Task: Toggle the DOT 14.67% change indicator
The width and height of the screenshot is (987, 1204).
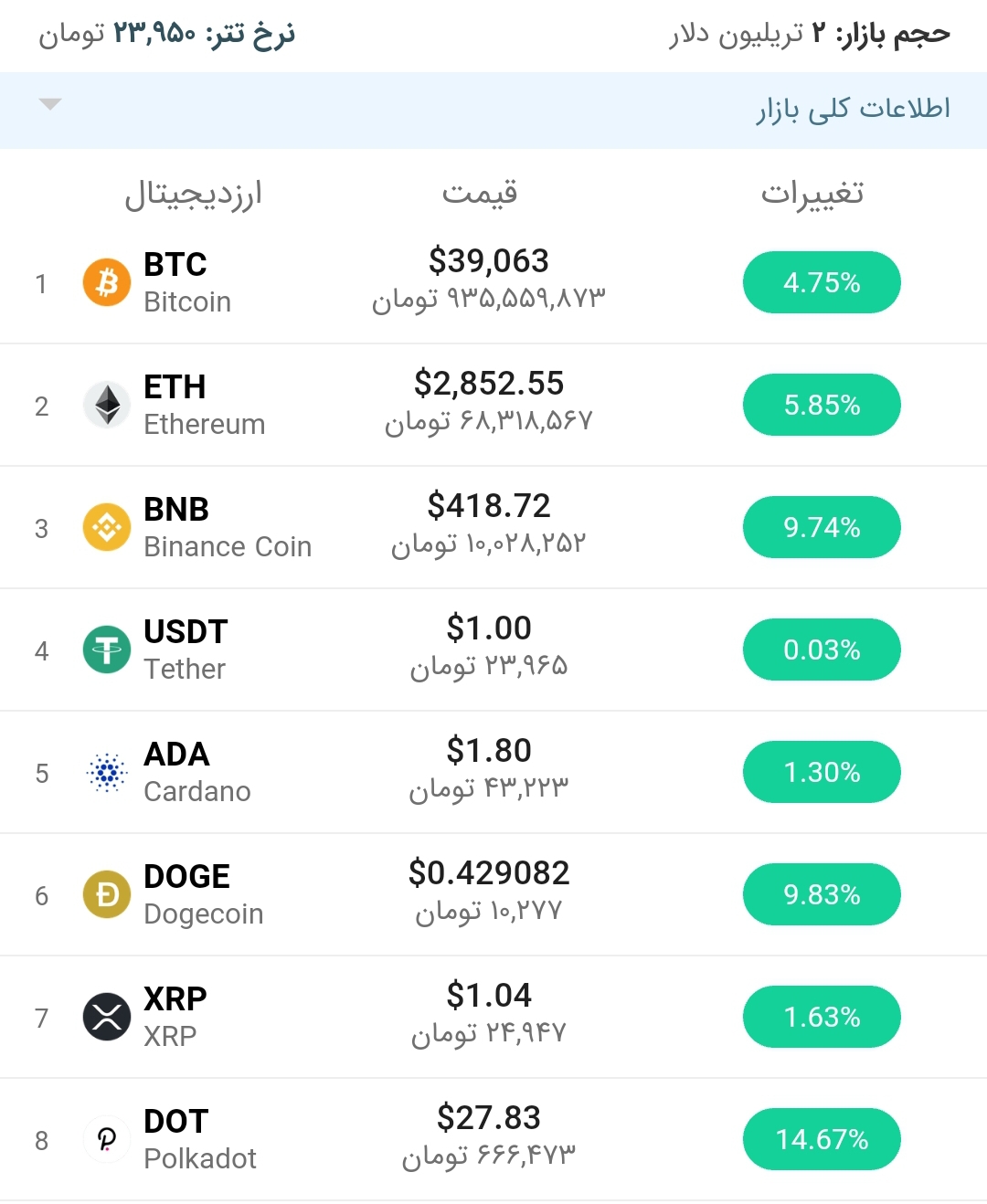Action: pyautogui.click(x=821, y=1139)
